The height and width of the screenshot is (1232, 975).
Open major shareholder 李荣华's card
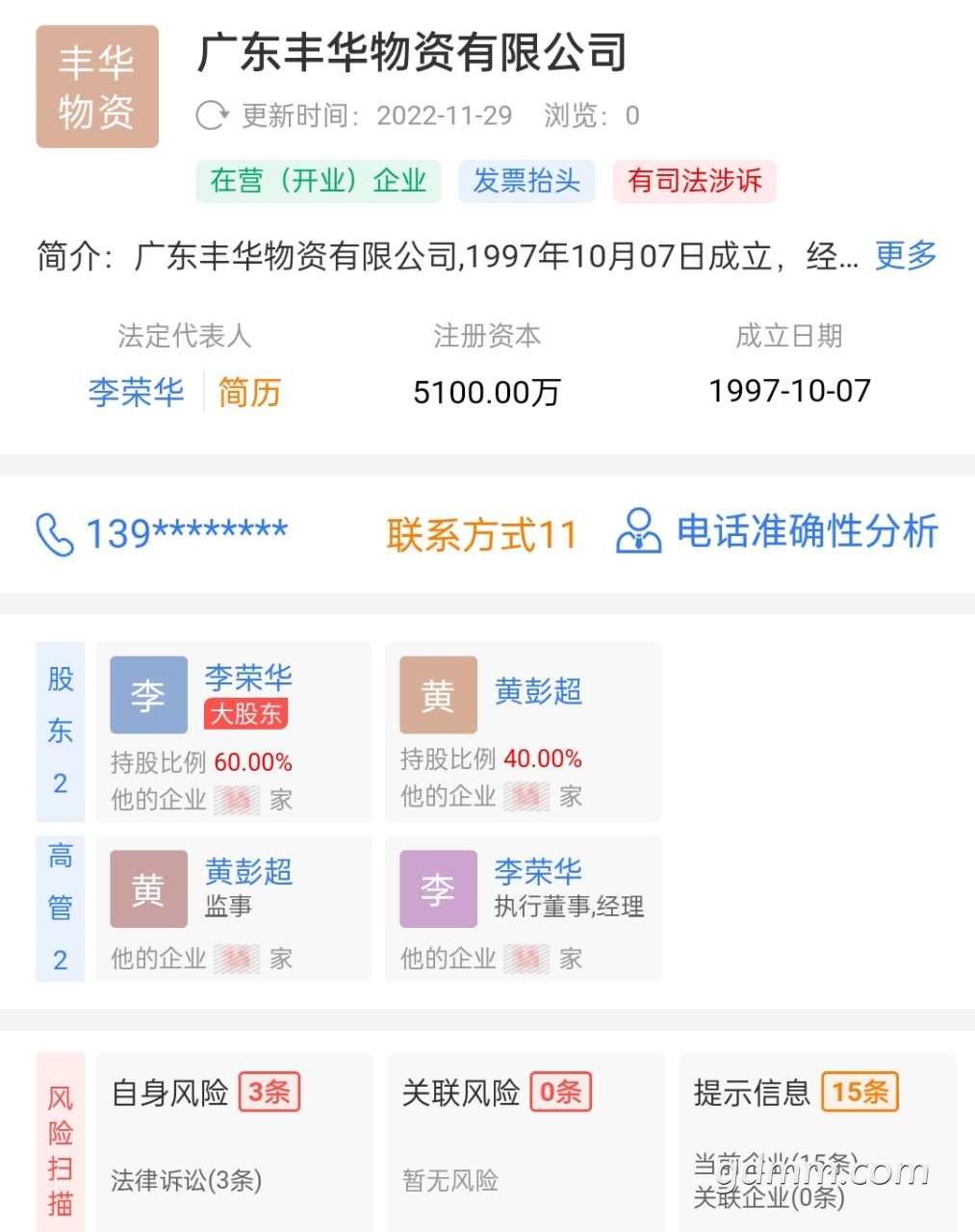tap(233, 731)
